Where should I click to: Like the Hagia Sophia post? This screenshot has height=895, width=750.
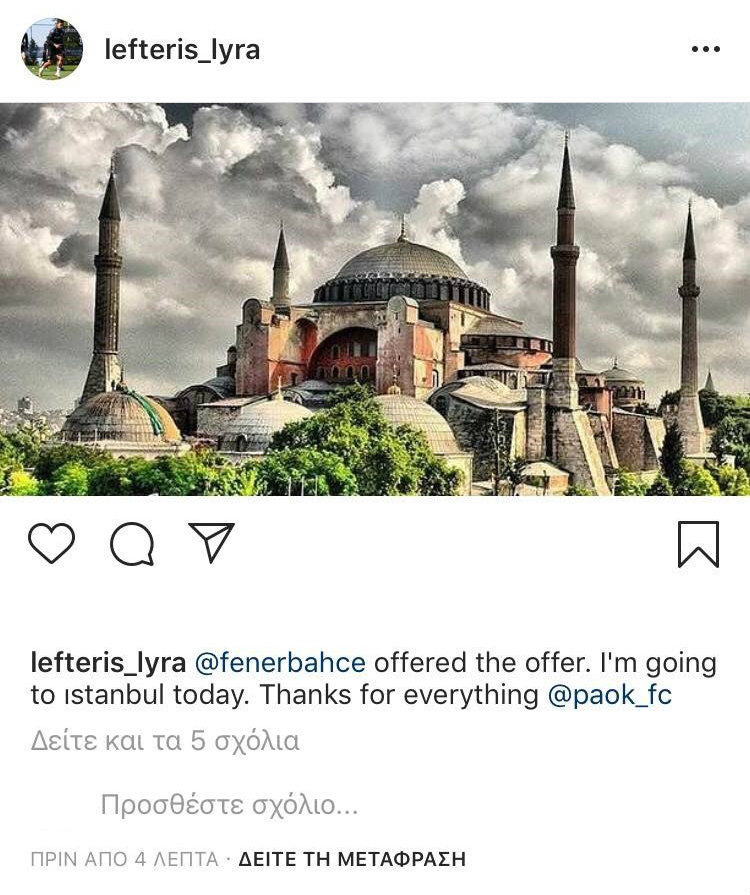(x=51, y=543)
